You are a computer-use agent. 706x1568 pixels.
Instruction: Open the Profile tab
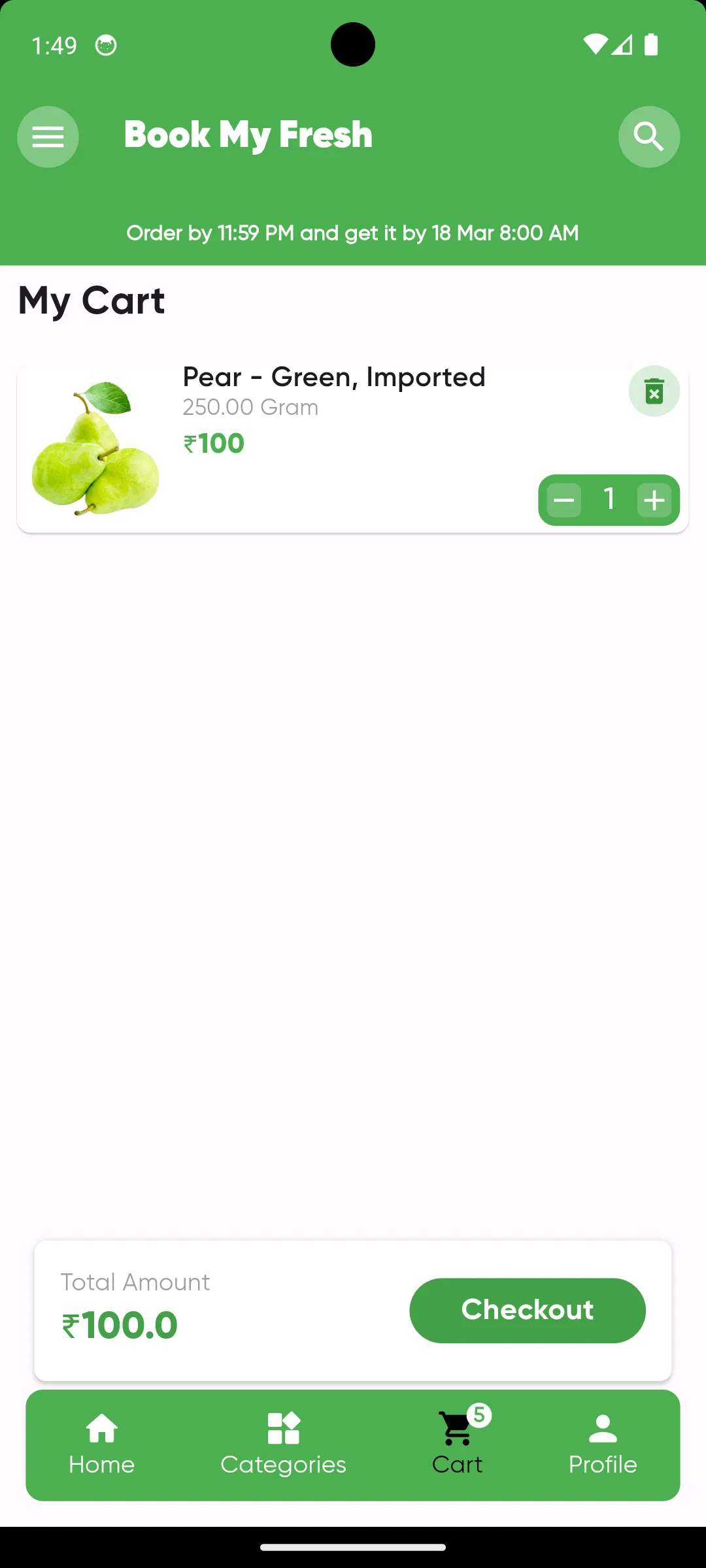602,1445
